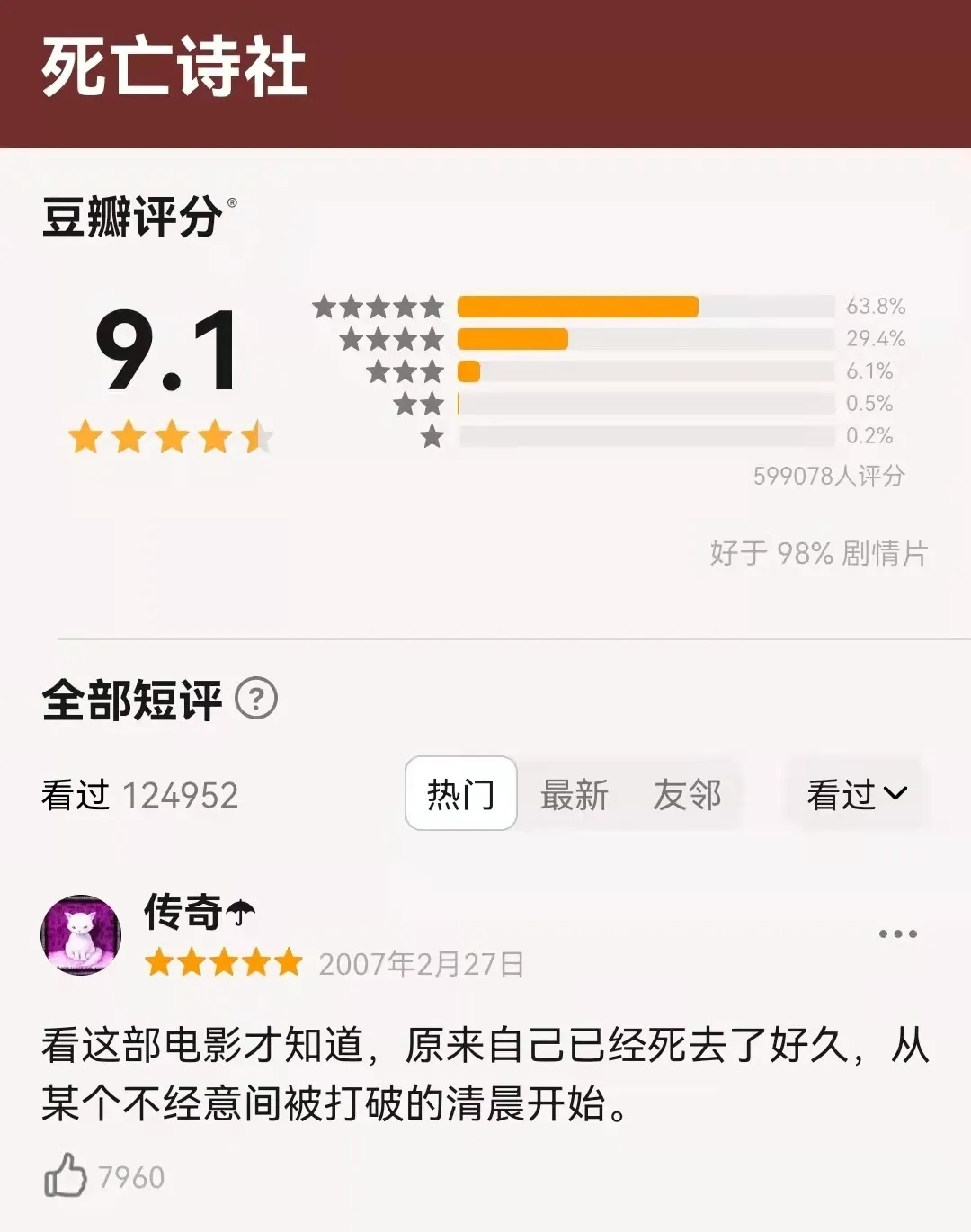Expand the 看过 filter dropdown
This screenshot has height=1232, width=971.
pos(857,794)
